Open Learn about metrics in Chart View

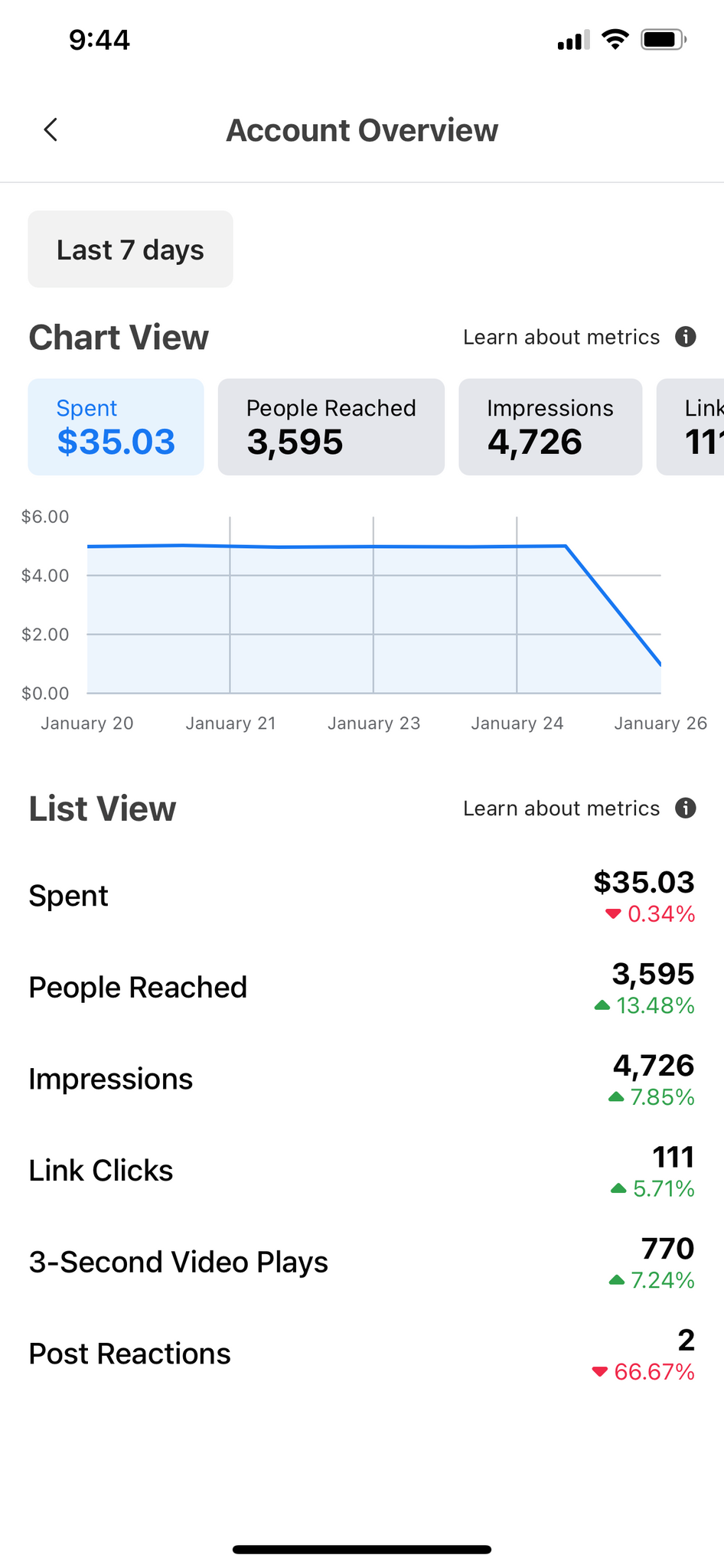[x=579, y=337]
